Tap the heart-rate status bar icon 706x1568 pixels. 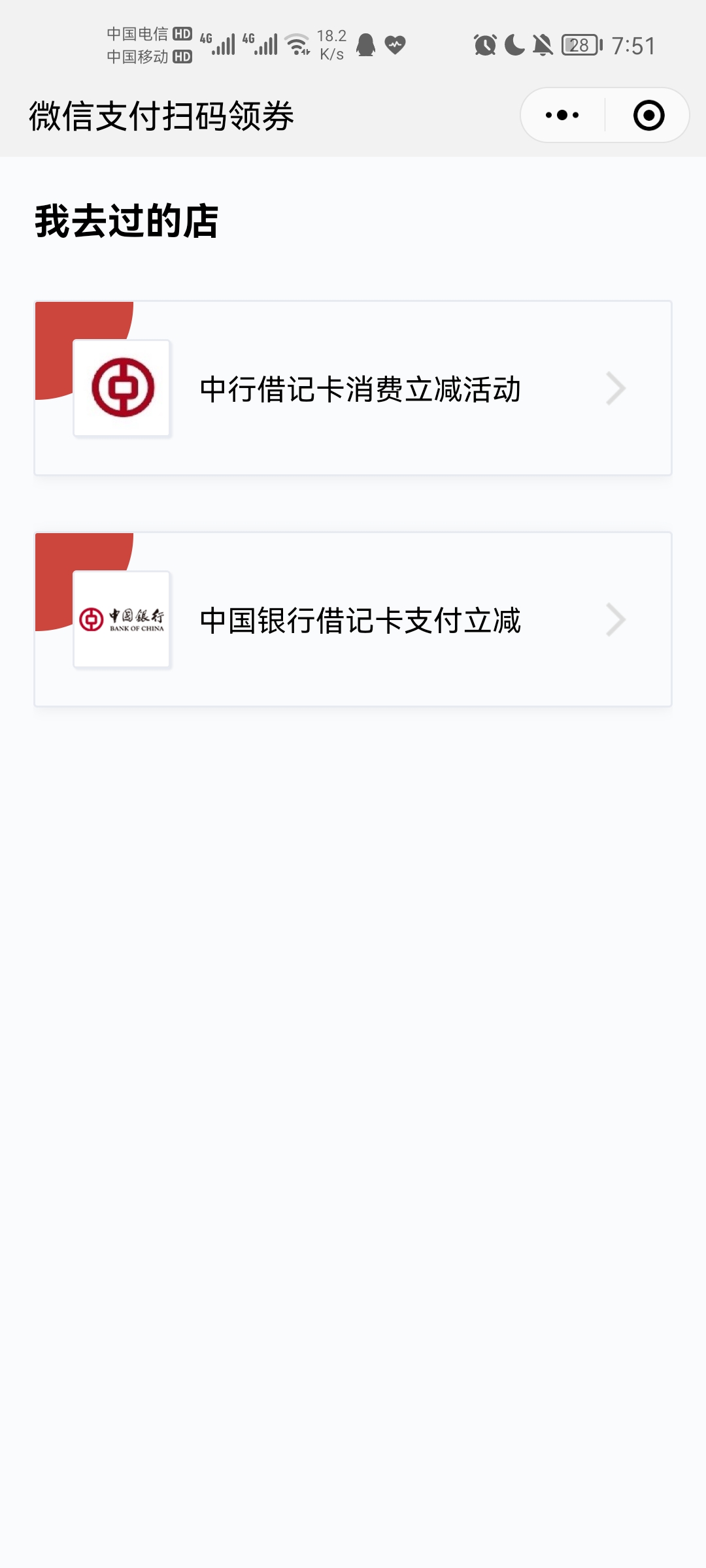(395, 44)
